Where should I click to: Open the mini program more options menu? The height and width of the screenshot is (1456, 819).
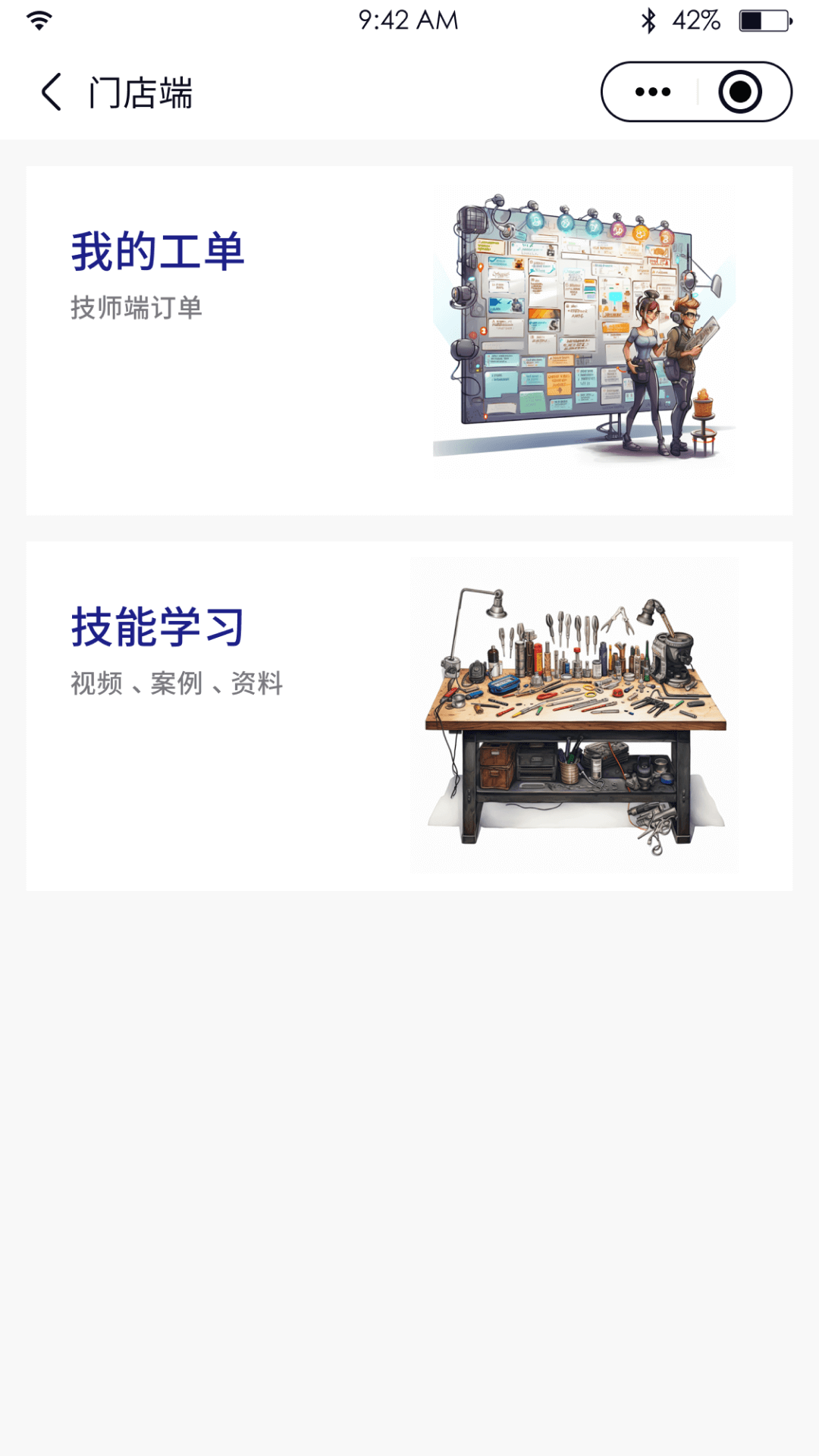point(652,93)
